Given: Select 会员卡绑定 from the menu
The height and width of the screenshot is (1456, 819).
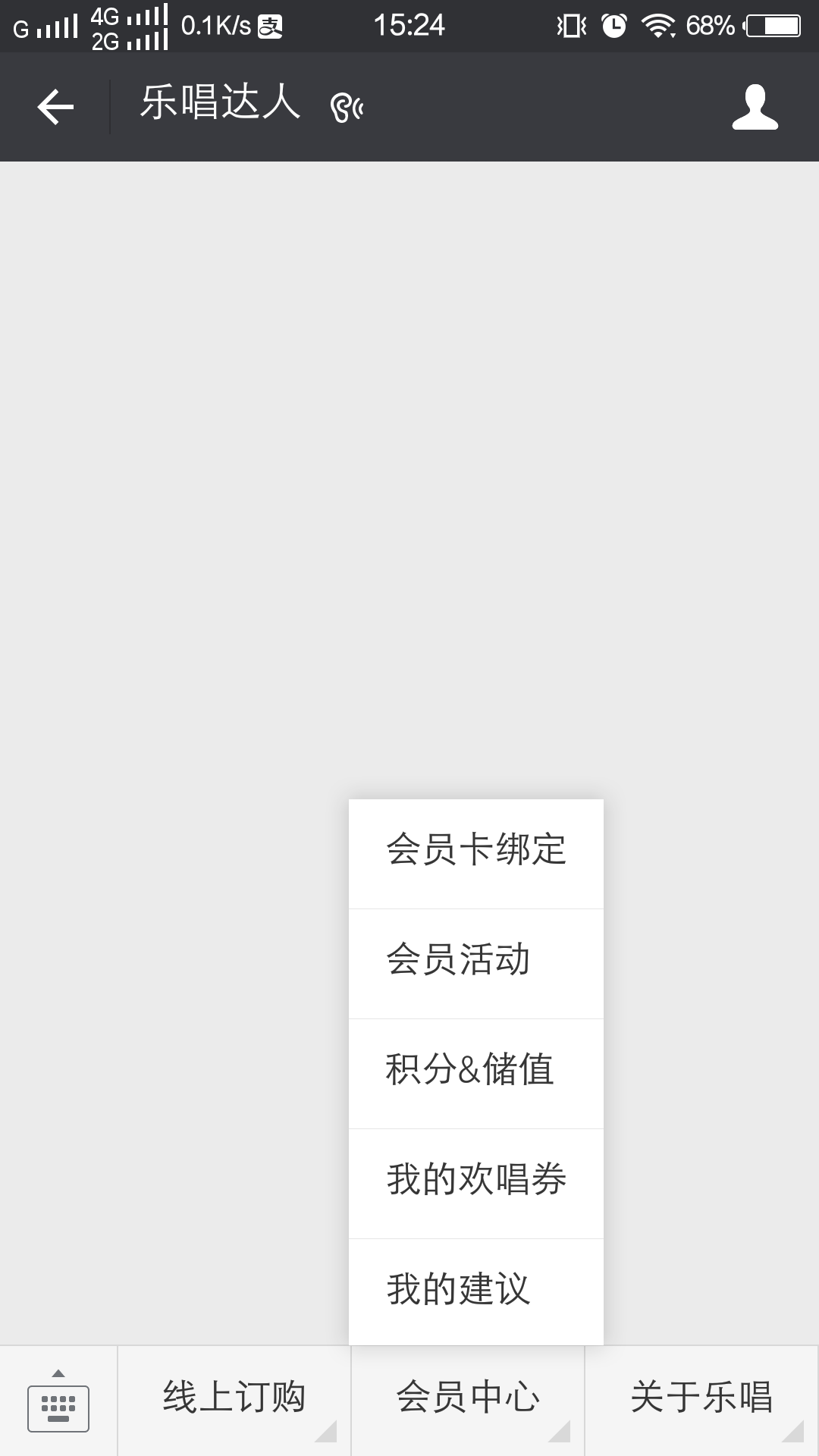Looking at the screenshot, I should click(476, 854).
